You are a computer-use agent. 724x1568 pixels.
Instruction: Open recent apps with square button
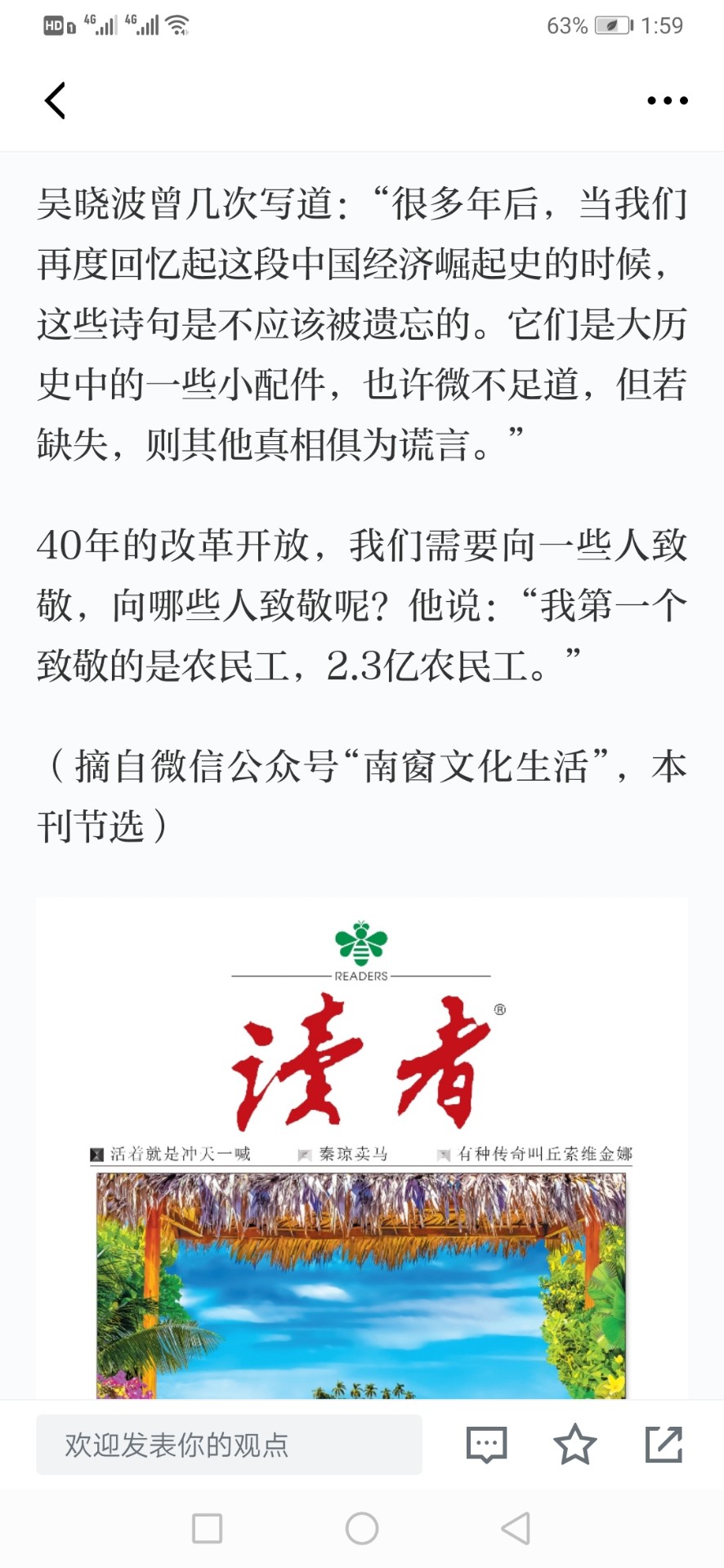coord(207,1528)
